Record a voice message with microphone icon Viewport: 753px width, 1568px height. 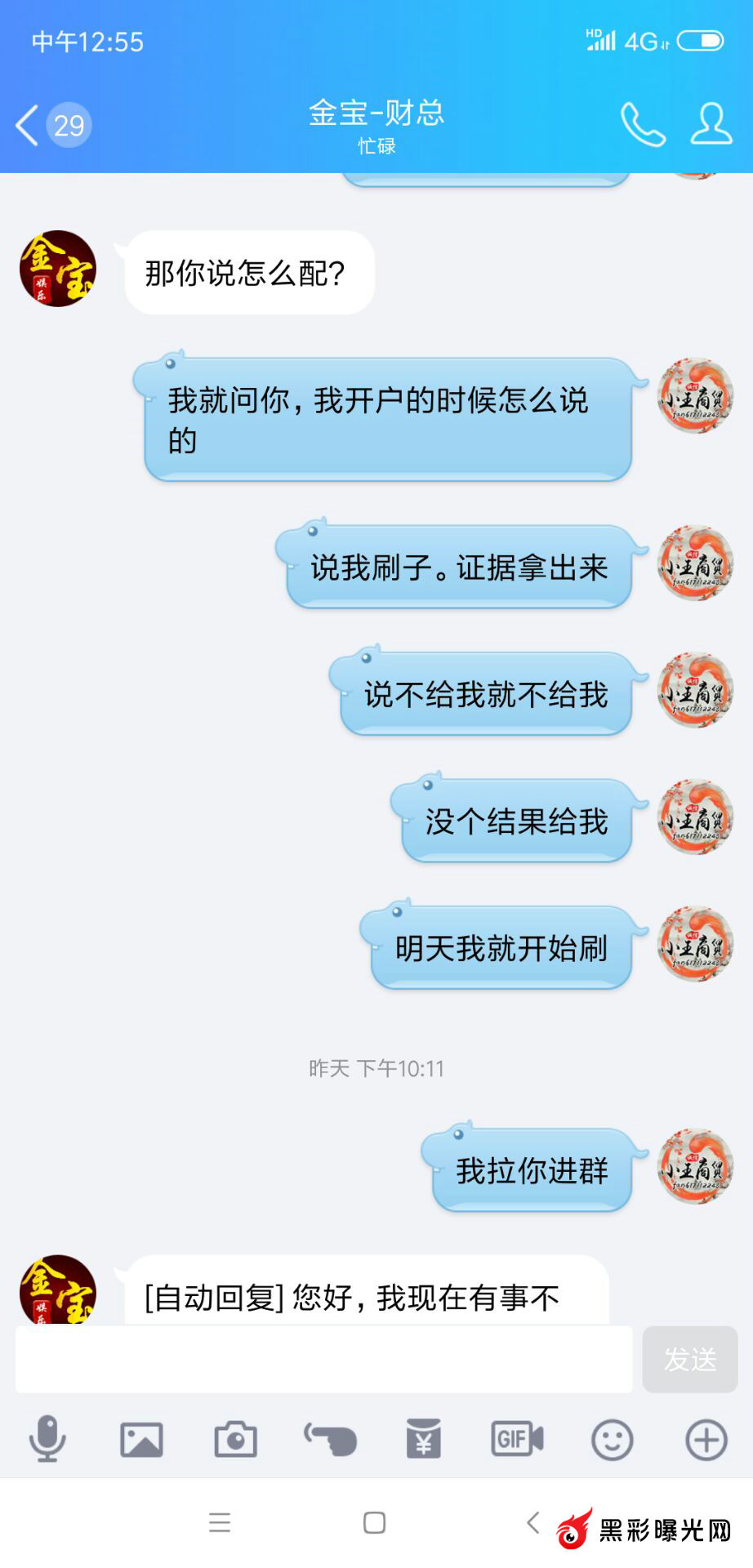[47, 1439]
